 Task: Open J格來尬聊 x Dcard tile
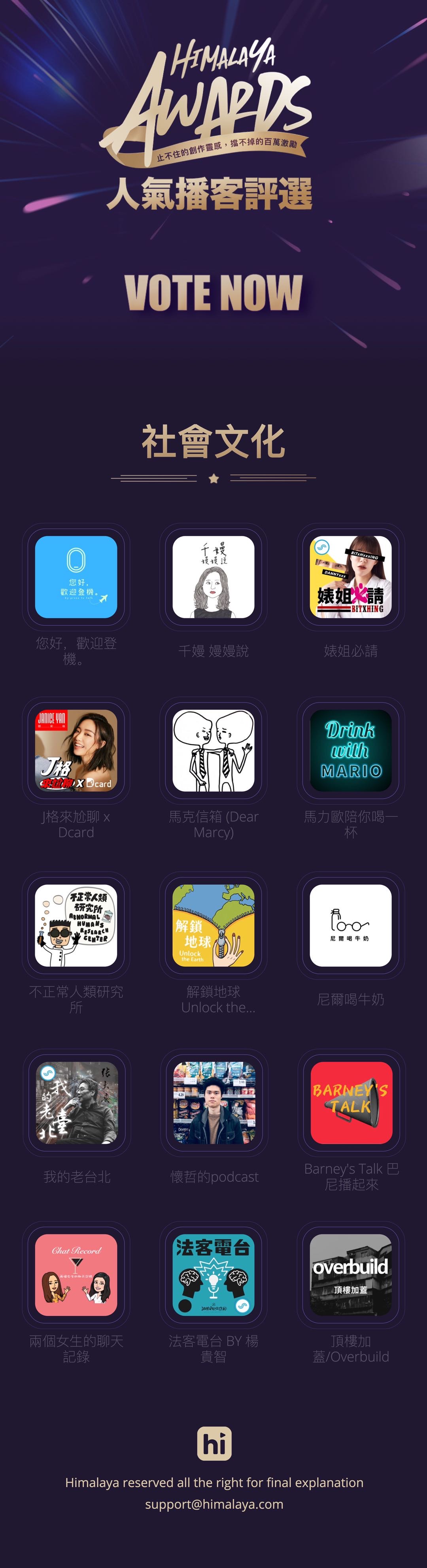[x=76, y=750]
